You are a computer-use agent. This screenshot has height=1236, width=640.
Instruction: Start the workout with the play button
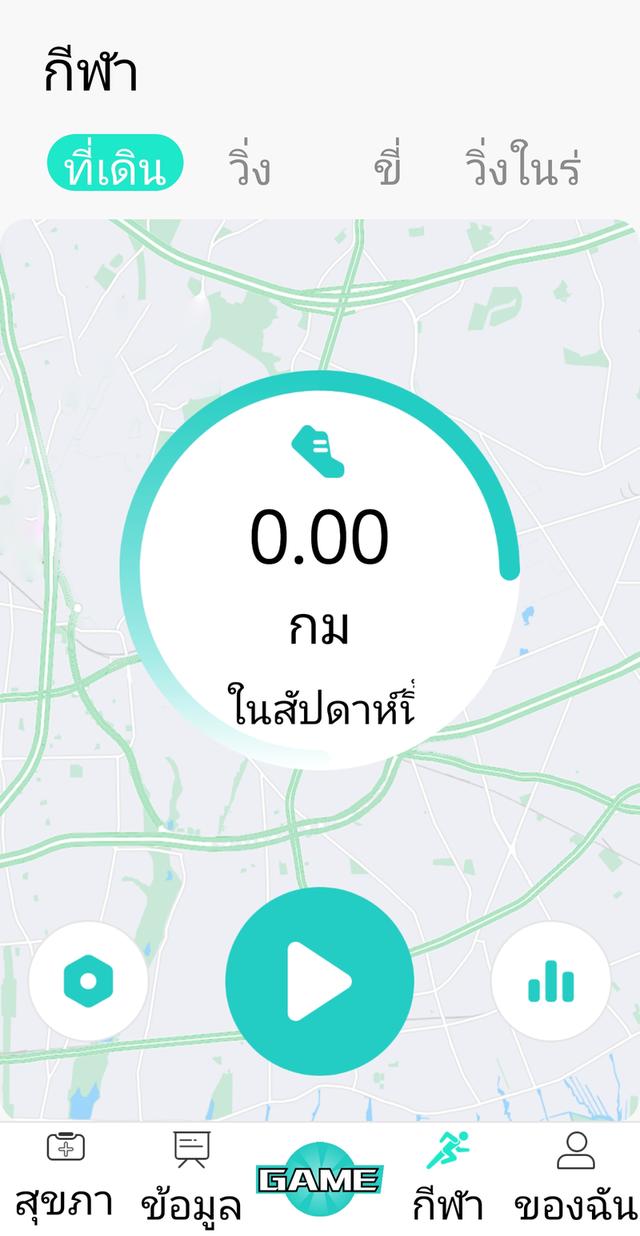(x=319, y=981)
